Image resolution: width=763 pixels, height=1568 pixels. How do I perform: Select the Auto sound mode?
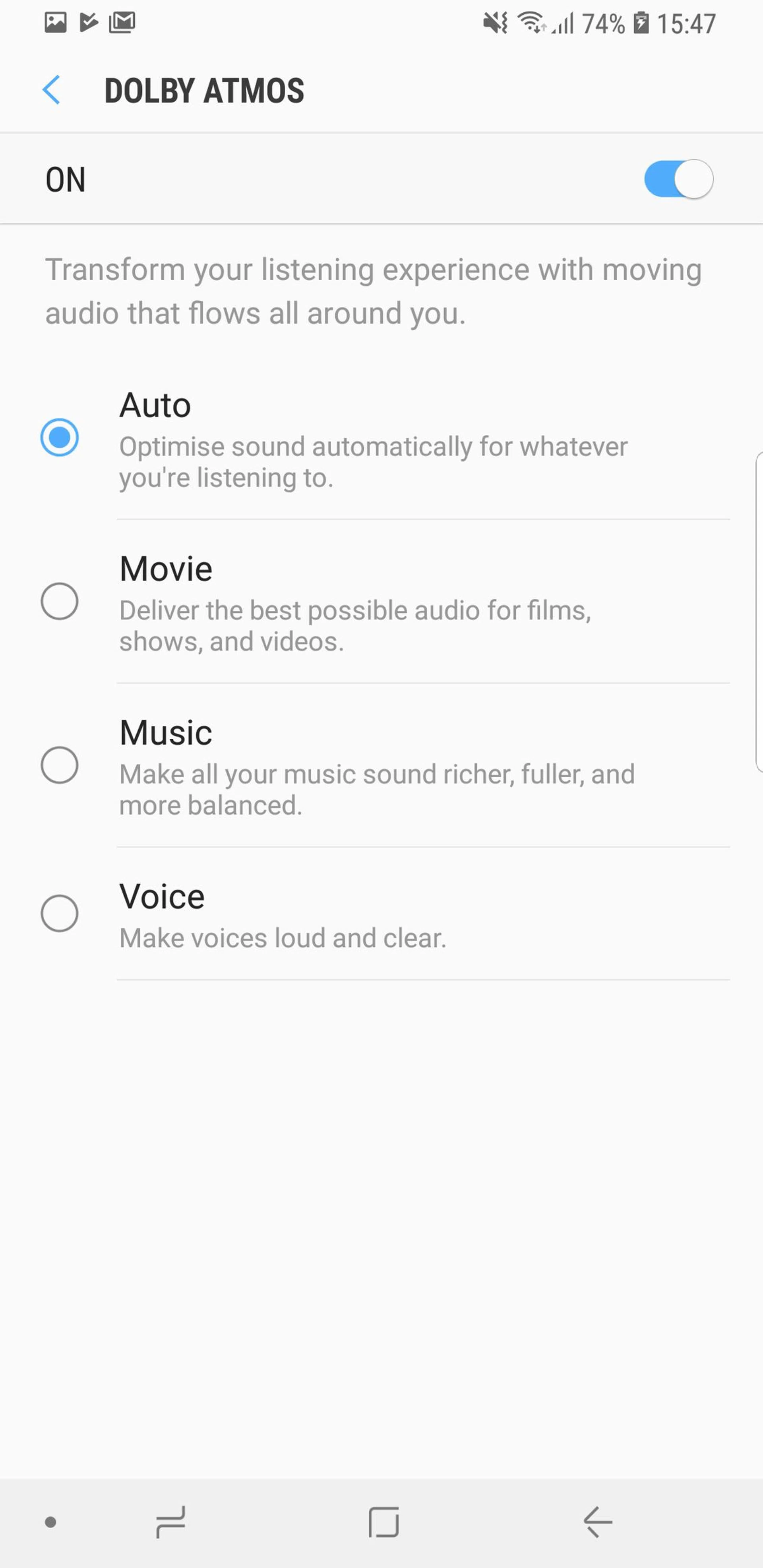pyautogui.click(x=60, y=437)
